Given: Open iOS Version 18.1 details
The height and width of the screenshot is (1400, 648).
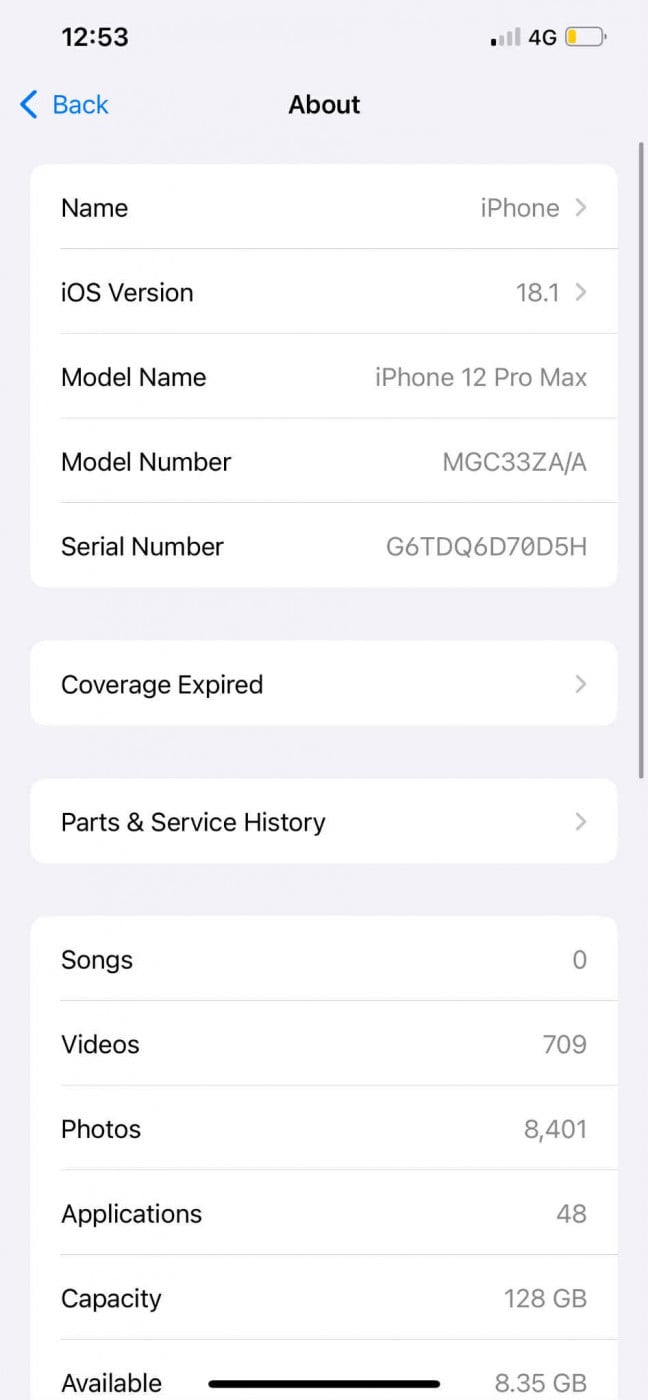Looking at the screenshot, I should [x=324, y=293].
